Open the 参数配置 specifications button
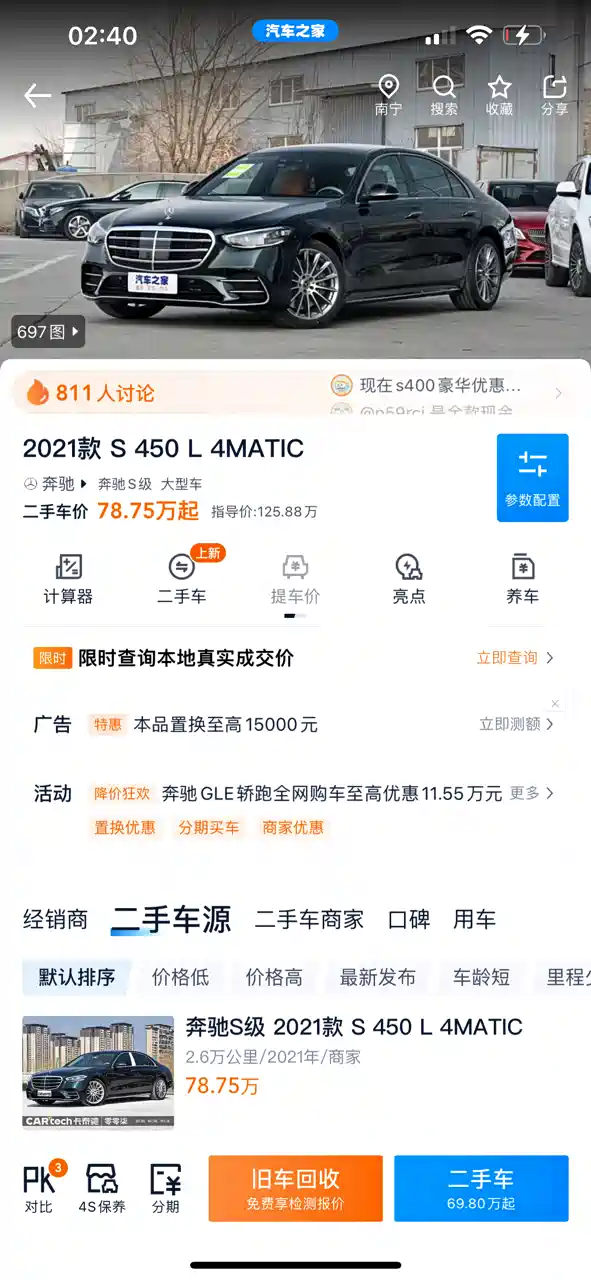This screenshot has width=591, height=1280. tap(532, 478)
